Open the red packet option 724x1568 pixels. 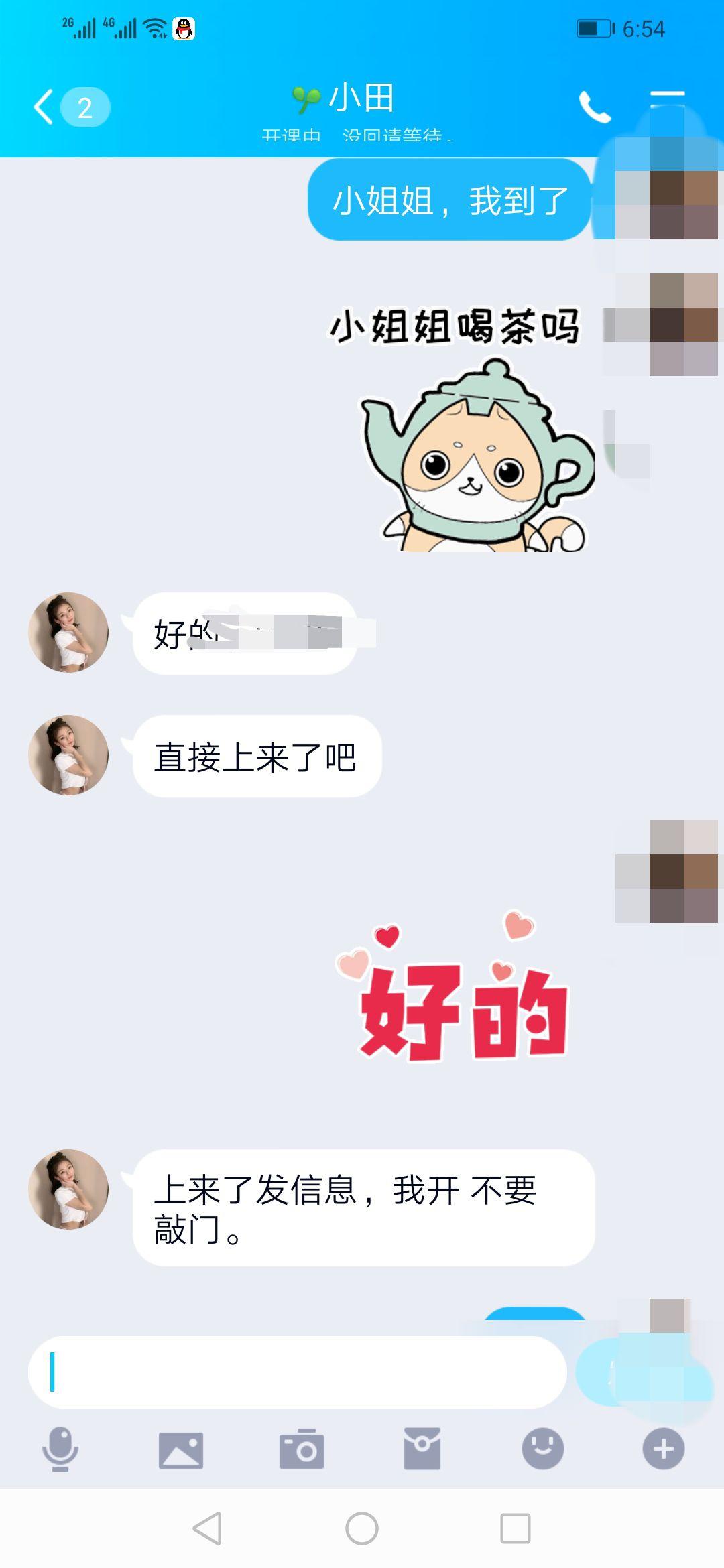[x=422, y=1449]
